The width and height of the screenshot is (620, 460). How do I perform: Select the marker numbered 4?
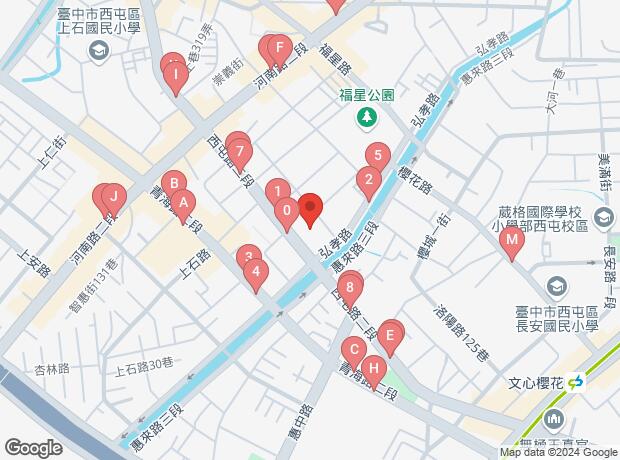point(257,272)
